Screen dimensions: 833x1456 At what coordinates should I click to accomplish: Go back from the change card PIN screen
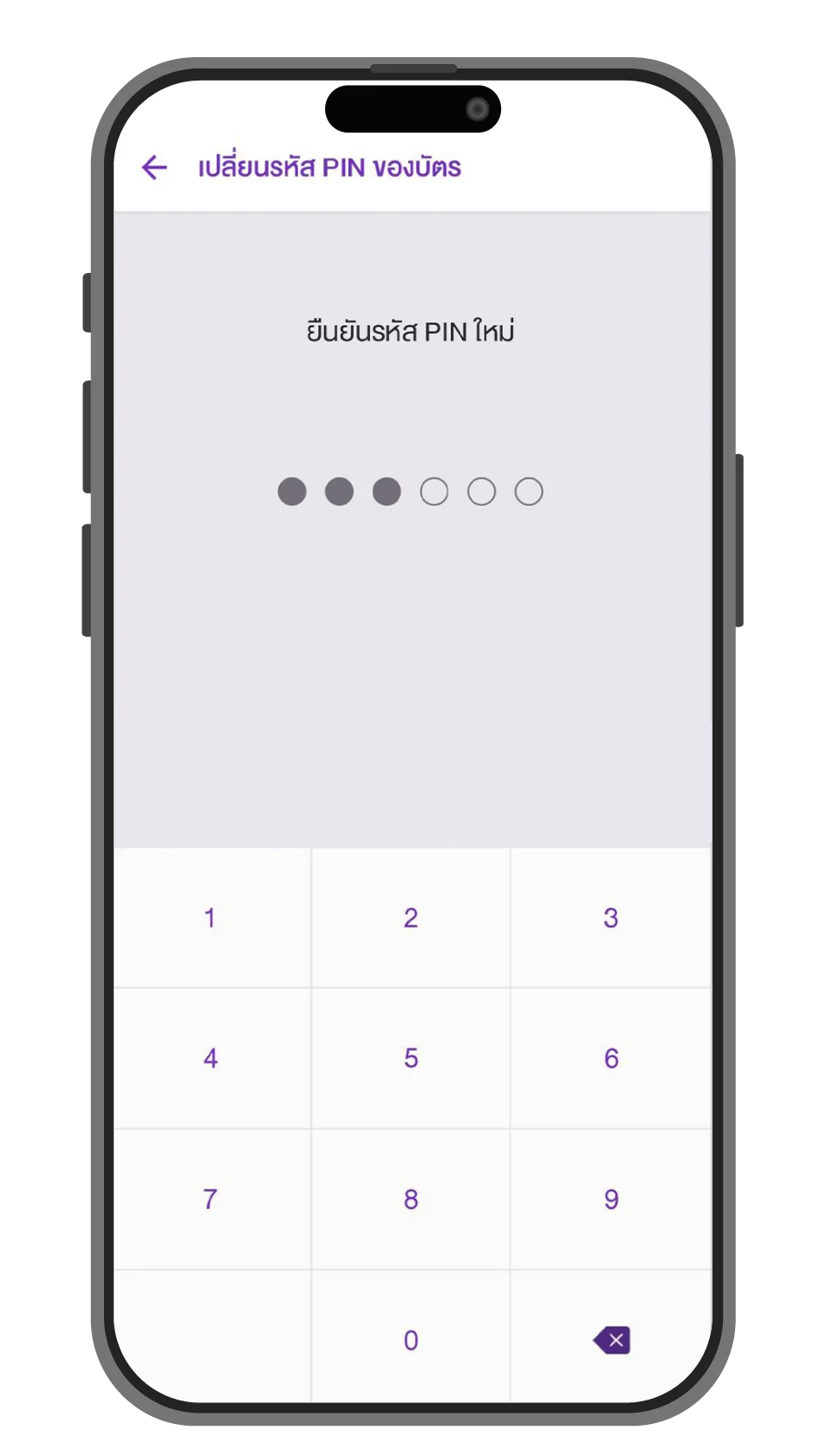coord(154,167)
